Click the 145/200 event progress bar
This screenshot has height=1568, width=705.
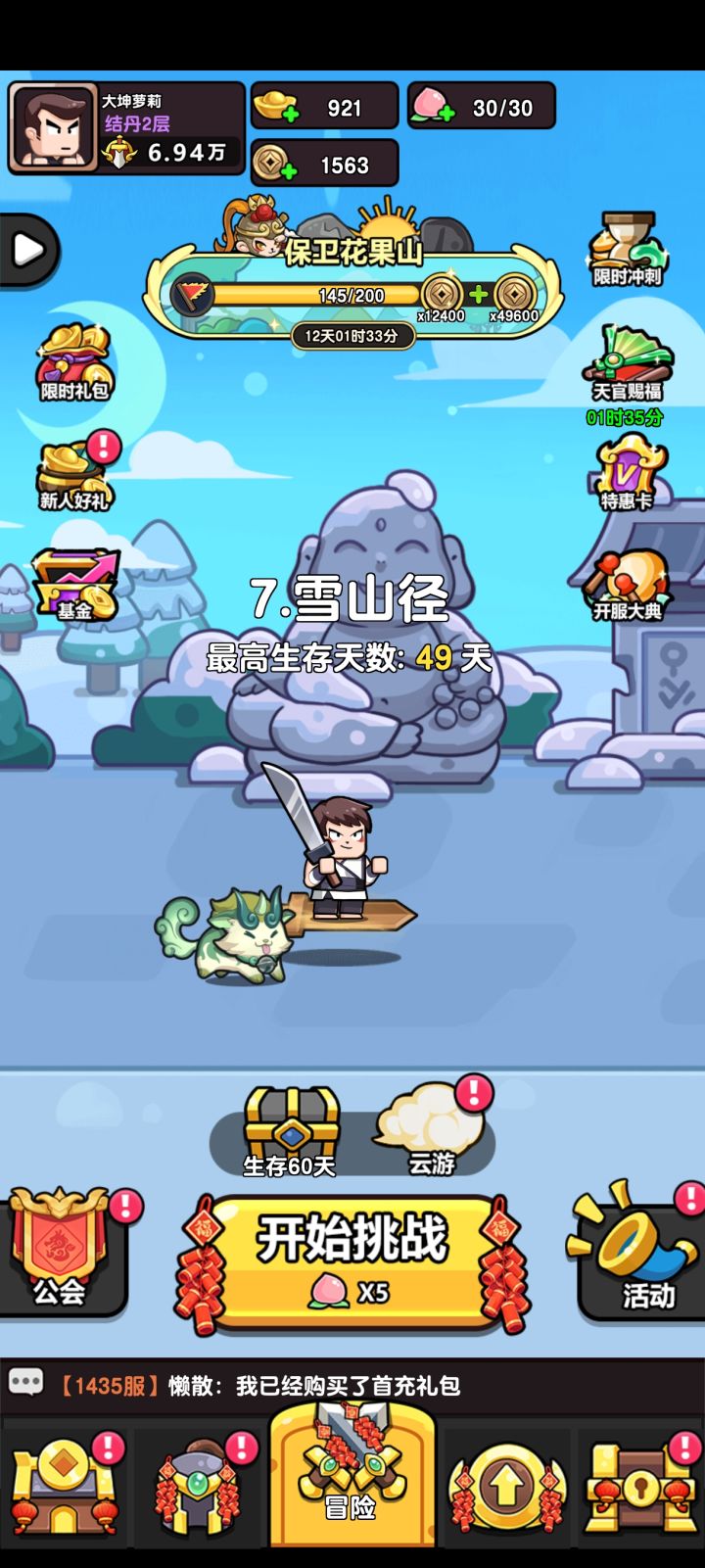tap(354, 294)
